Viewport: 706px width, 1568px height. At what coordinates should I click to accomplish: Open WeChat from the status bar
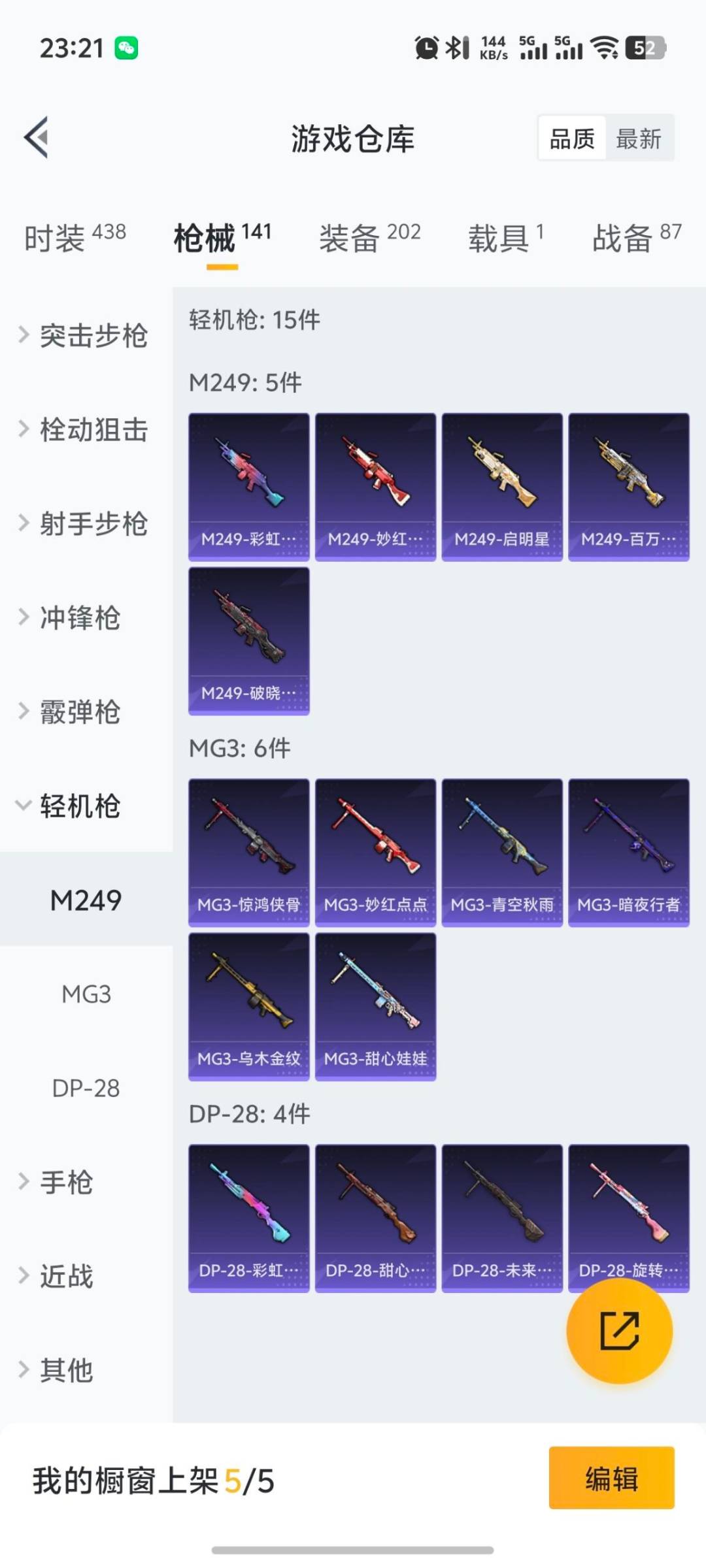[x=126, y=47]
